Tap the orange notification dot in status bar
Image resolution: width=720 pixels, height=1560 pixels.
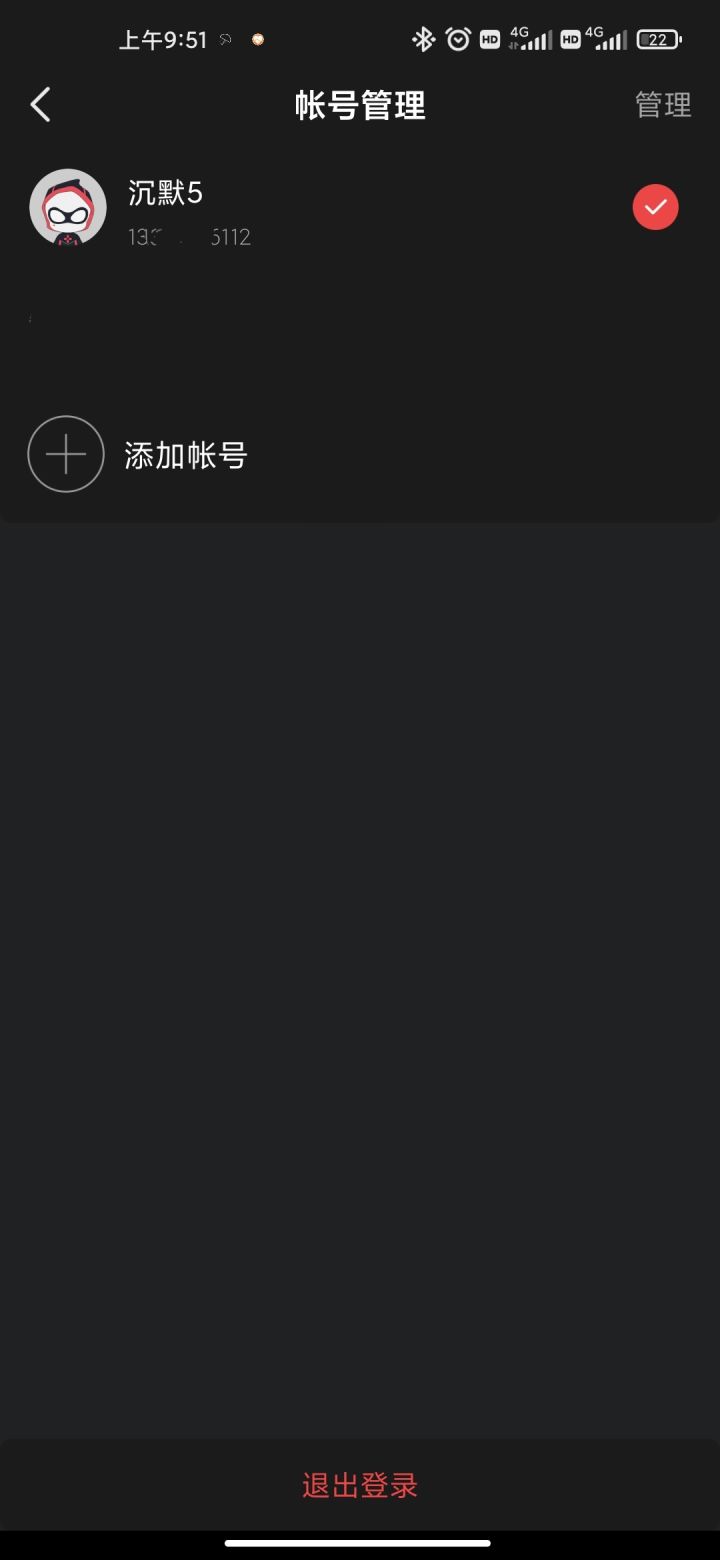258,39
